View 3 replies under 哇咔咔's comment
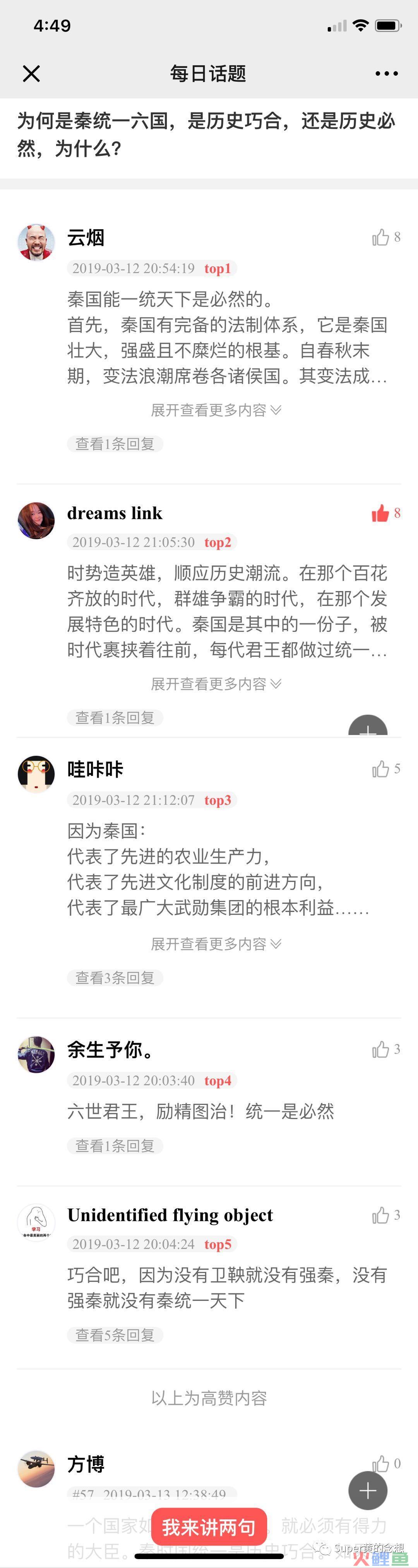The height and width of the screenshot is (1568, 418). pos(115,978)
